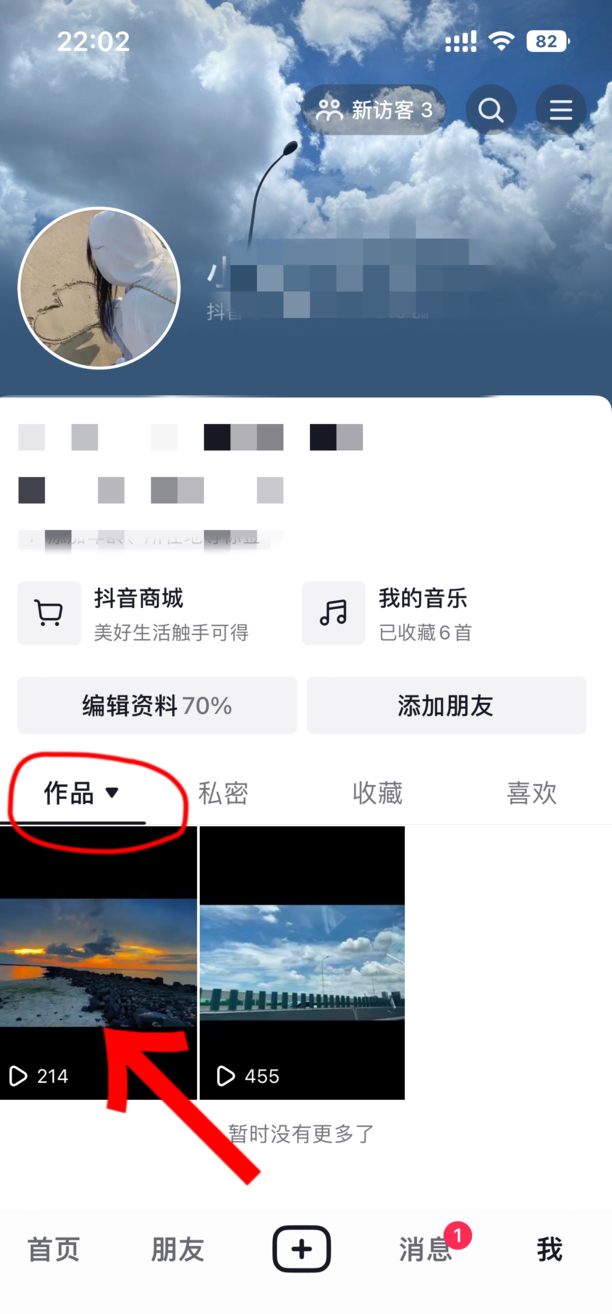Screen dimensions: 612x1314
Task: Open 消息 messages tab
Action: tap(426, 1250)
